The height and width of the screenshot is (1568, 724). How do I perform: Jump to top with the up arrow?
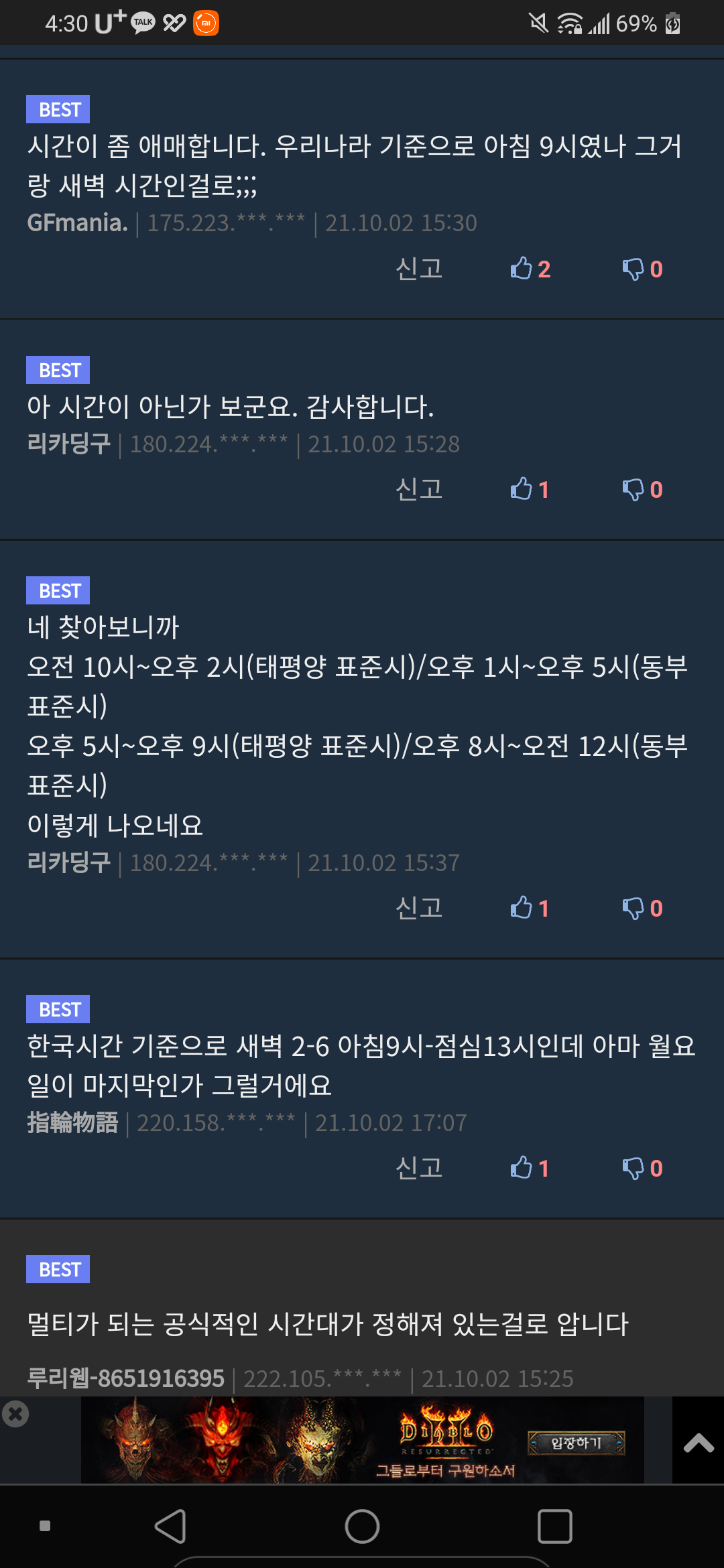coord(698,1442)
